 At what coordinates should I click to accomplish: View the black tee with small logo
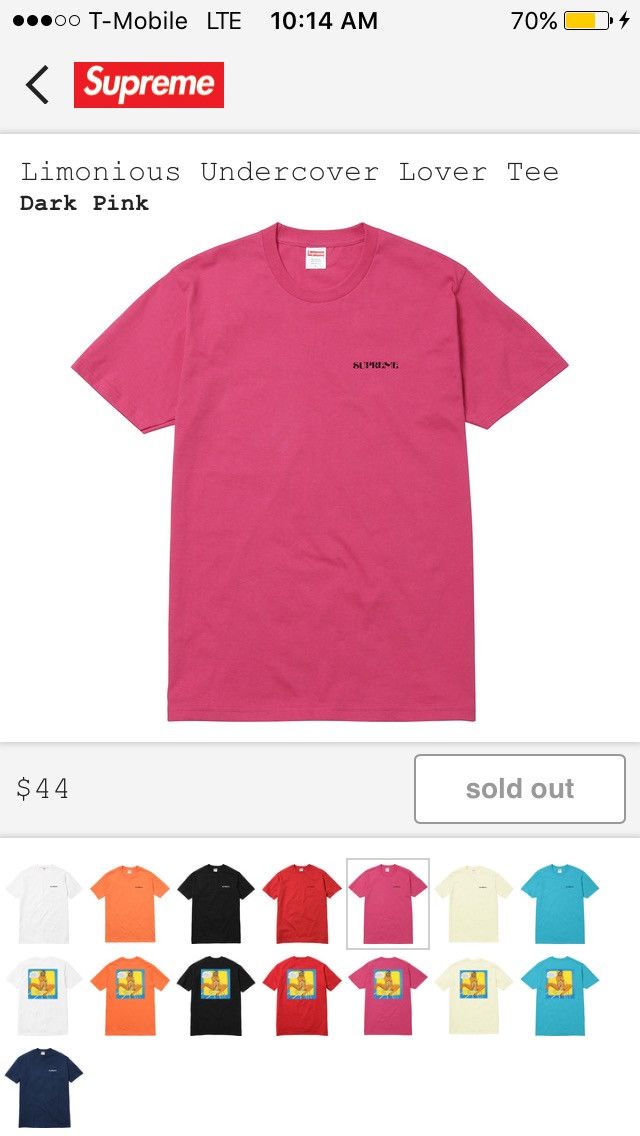pos(216,904)
